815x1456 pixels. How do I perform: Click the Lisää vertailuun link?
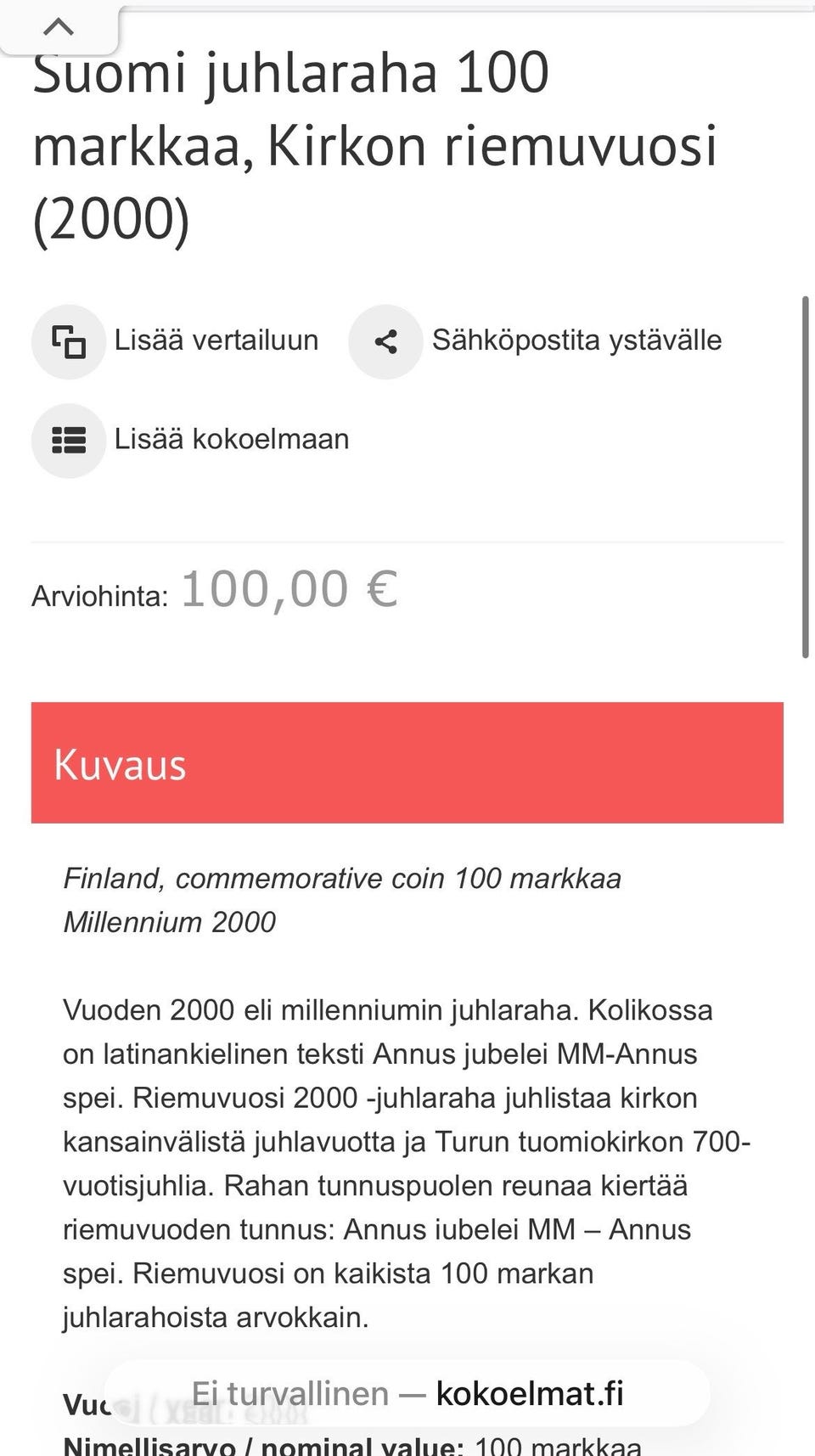coord(217,339)
